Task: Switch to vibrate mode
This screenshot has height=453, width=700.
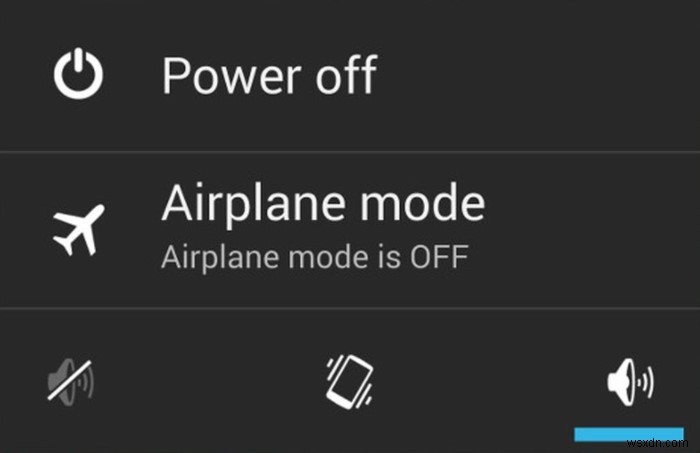Action: [349, 381]
